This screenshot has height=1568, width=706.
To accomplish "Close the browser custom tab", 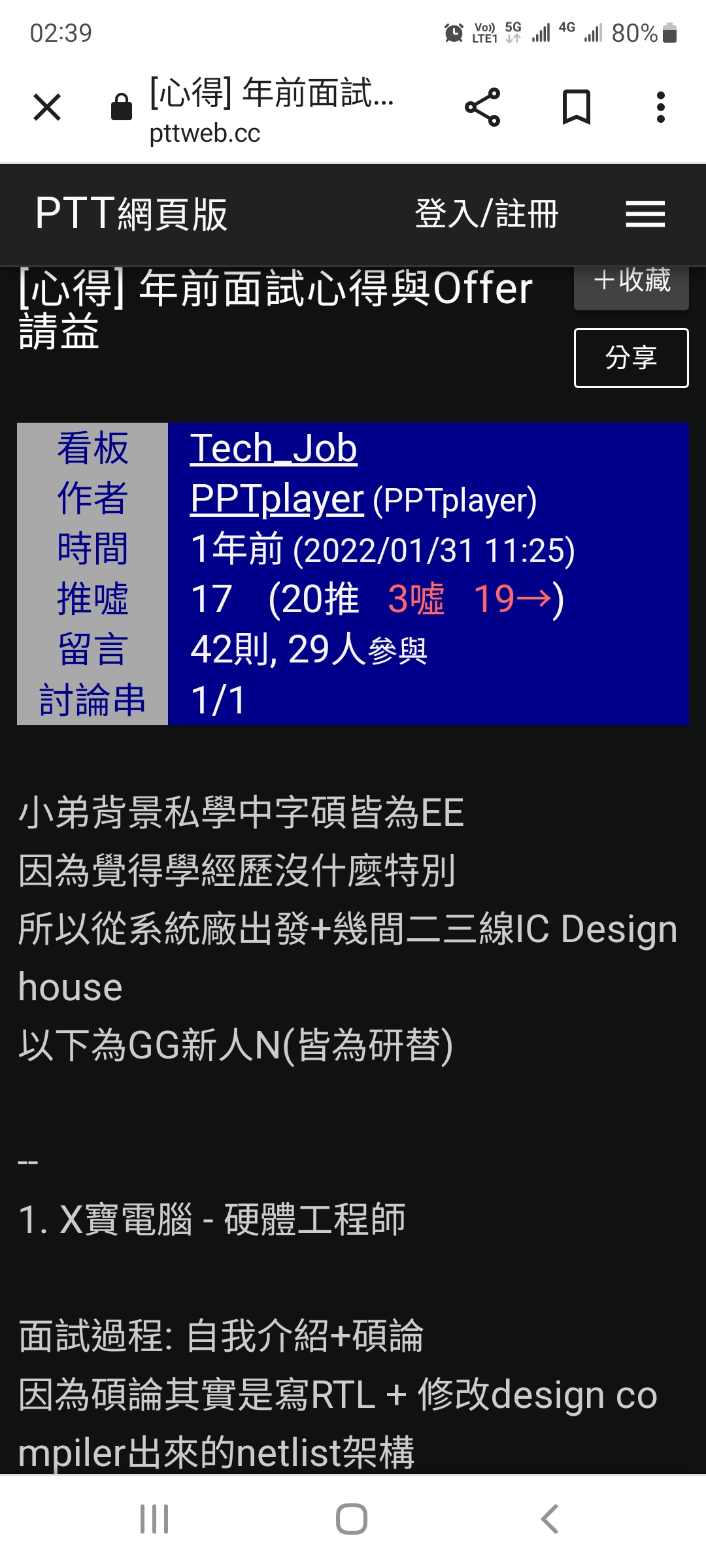I will tap(47, 107).
